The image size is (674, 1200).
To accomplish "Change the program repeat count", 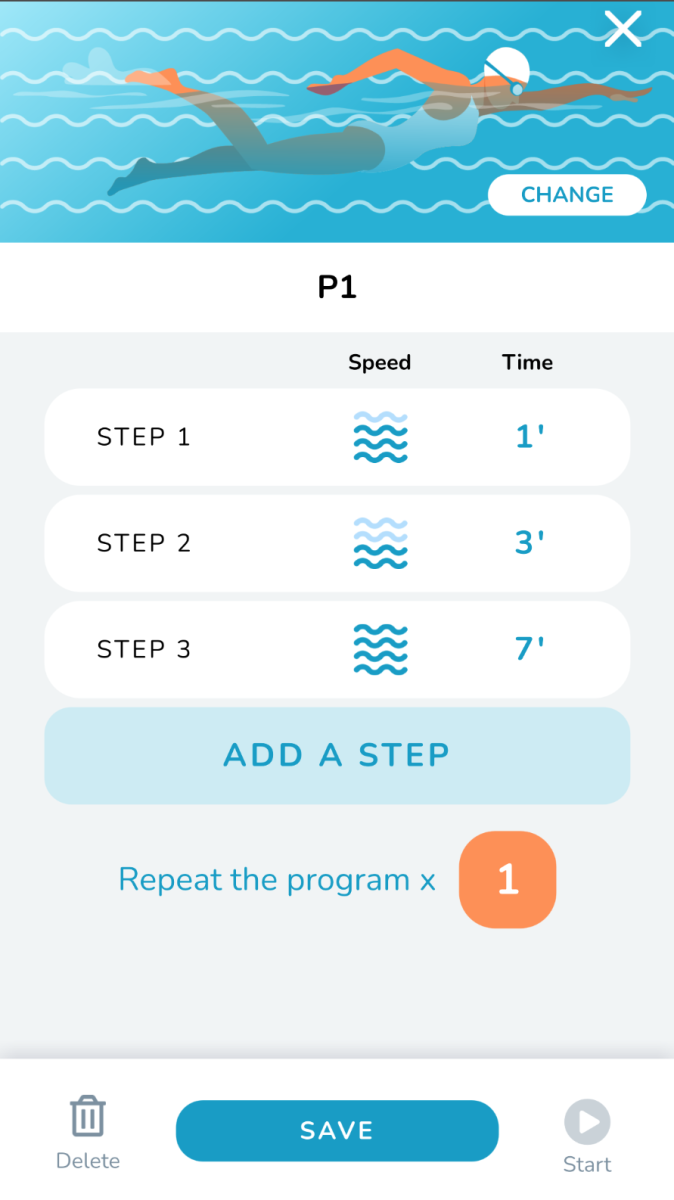I will pyautogui.click(x=507, y=880).
